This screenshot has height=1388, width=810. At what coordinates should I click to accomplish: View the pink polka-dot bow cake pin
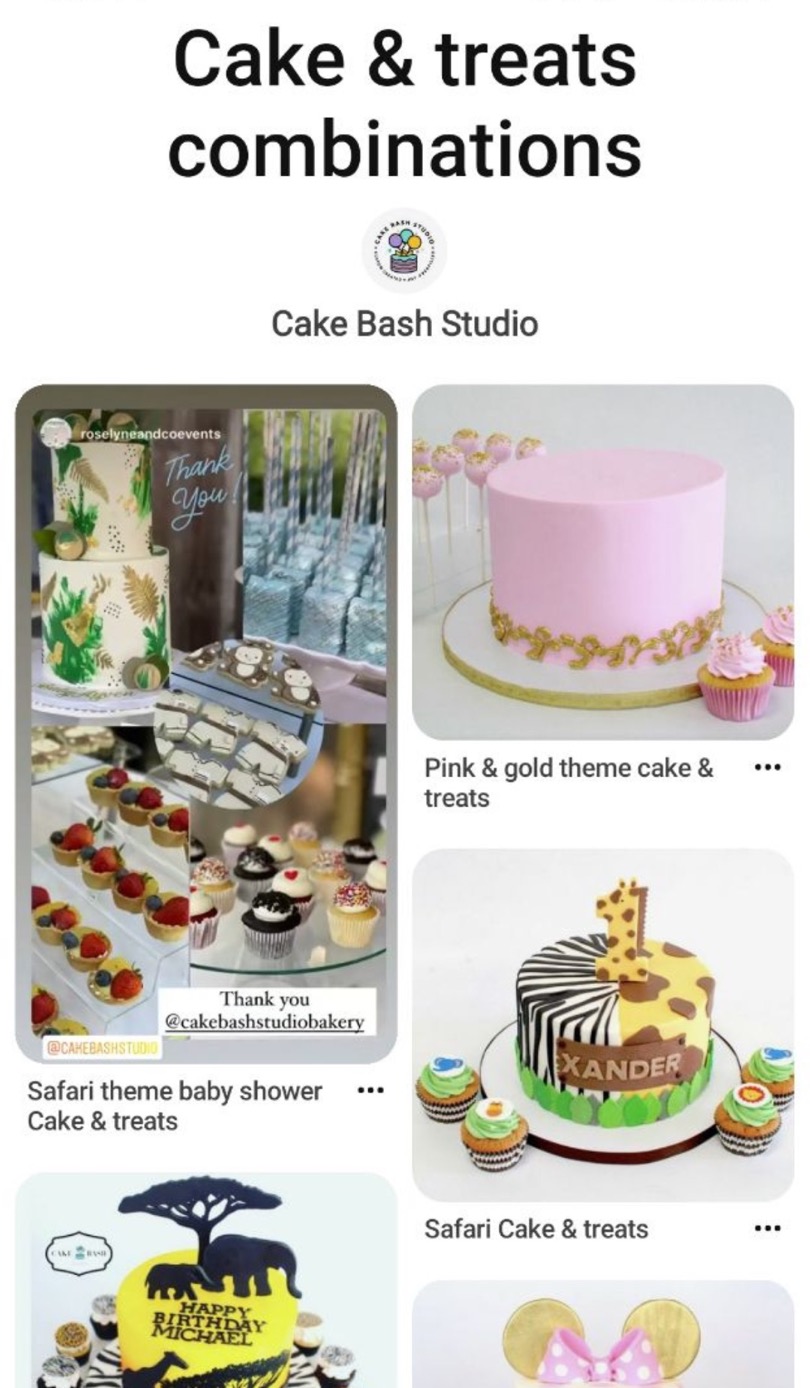[603, 1335]
